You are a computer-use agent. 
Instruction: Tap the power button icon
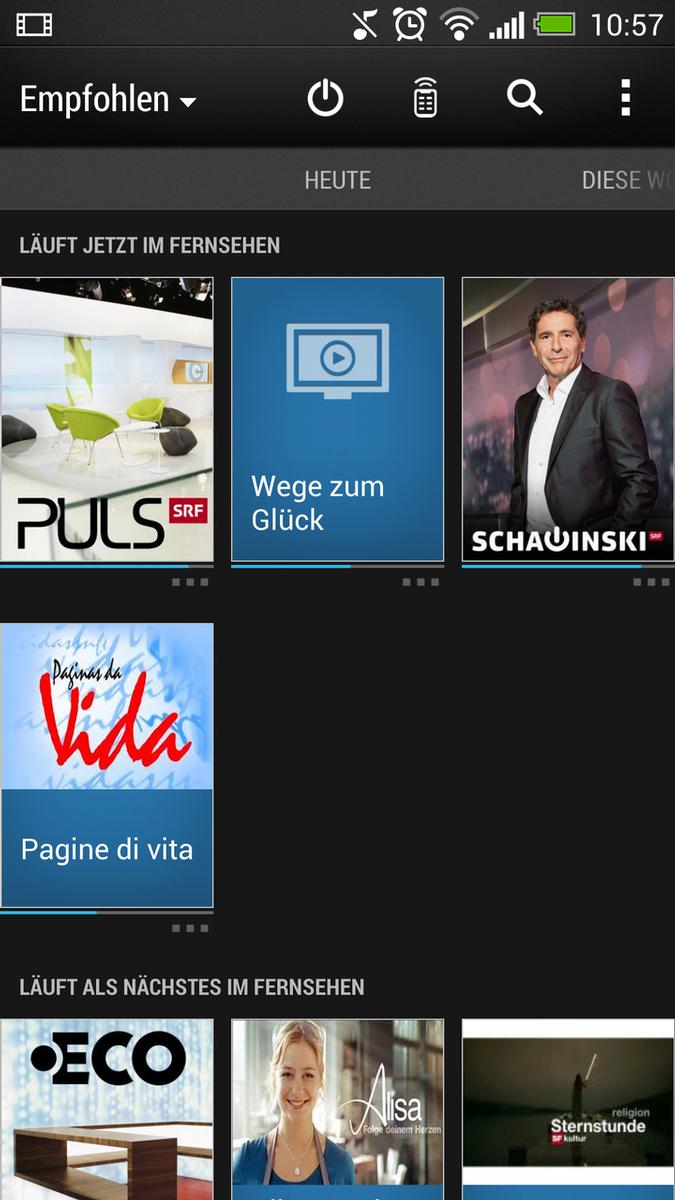[x=325, y=99]
